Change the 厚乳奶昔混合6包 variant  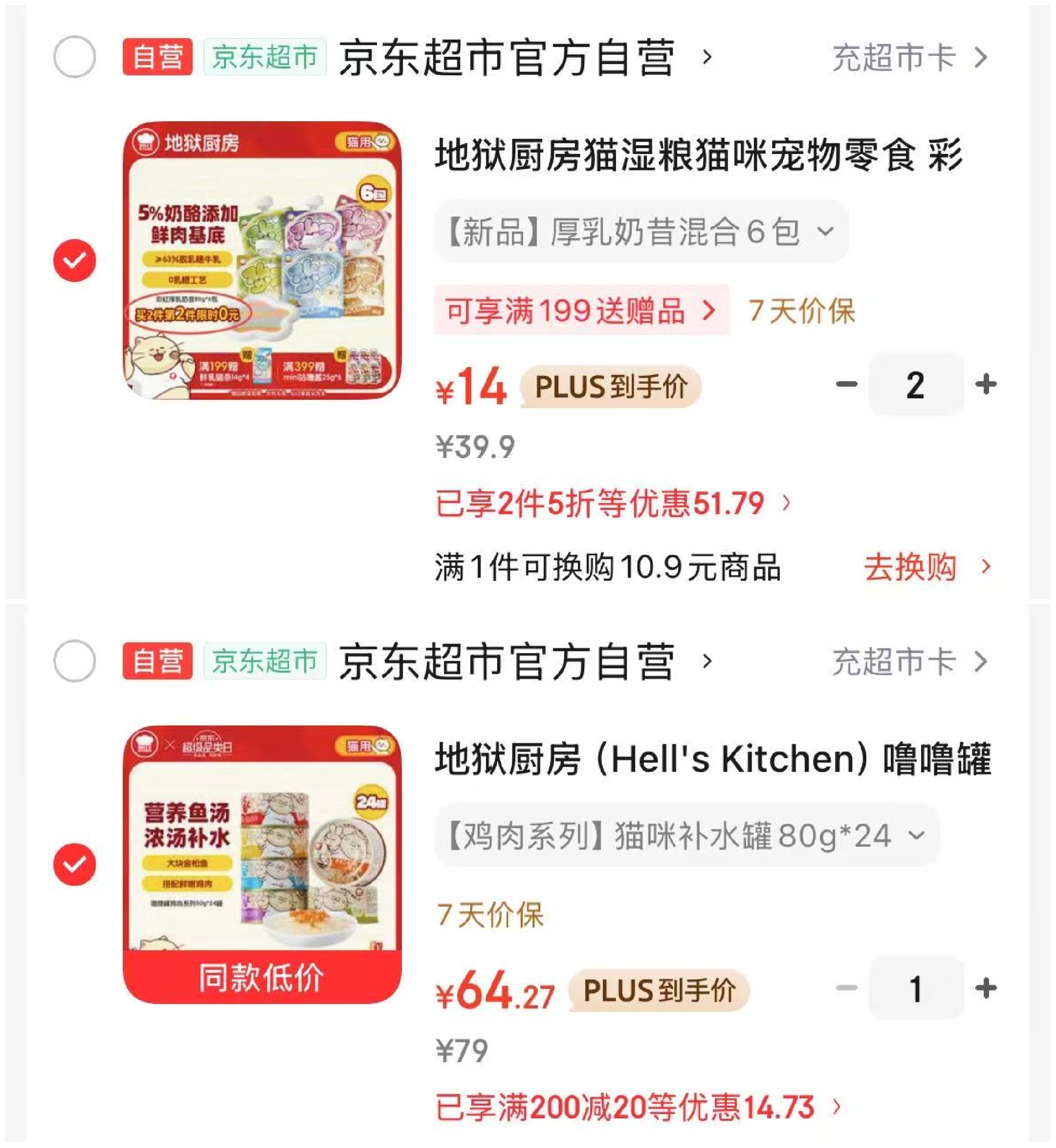pos(641,231)
